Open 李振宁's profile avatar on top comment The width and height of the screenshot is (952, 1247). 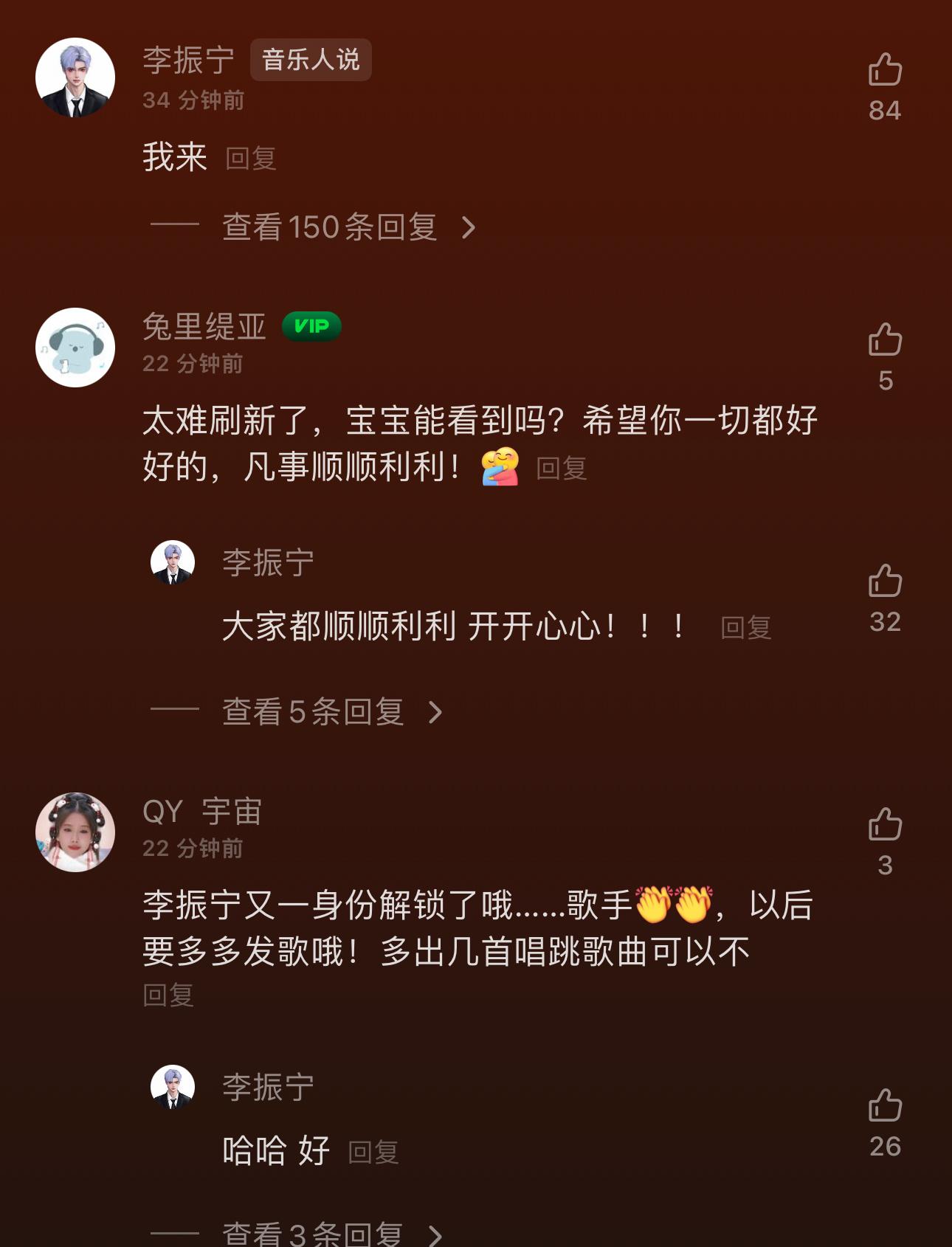pos(75,77)
